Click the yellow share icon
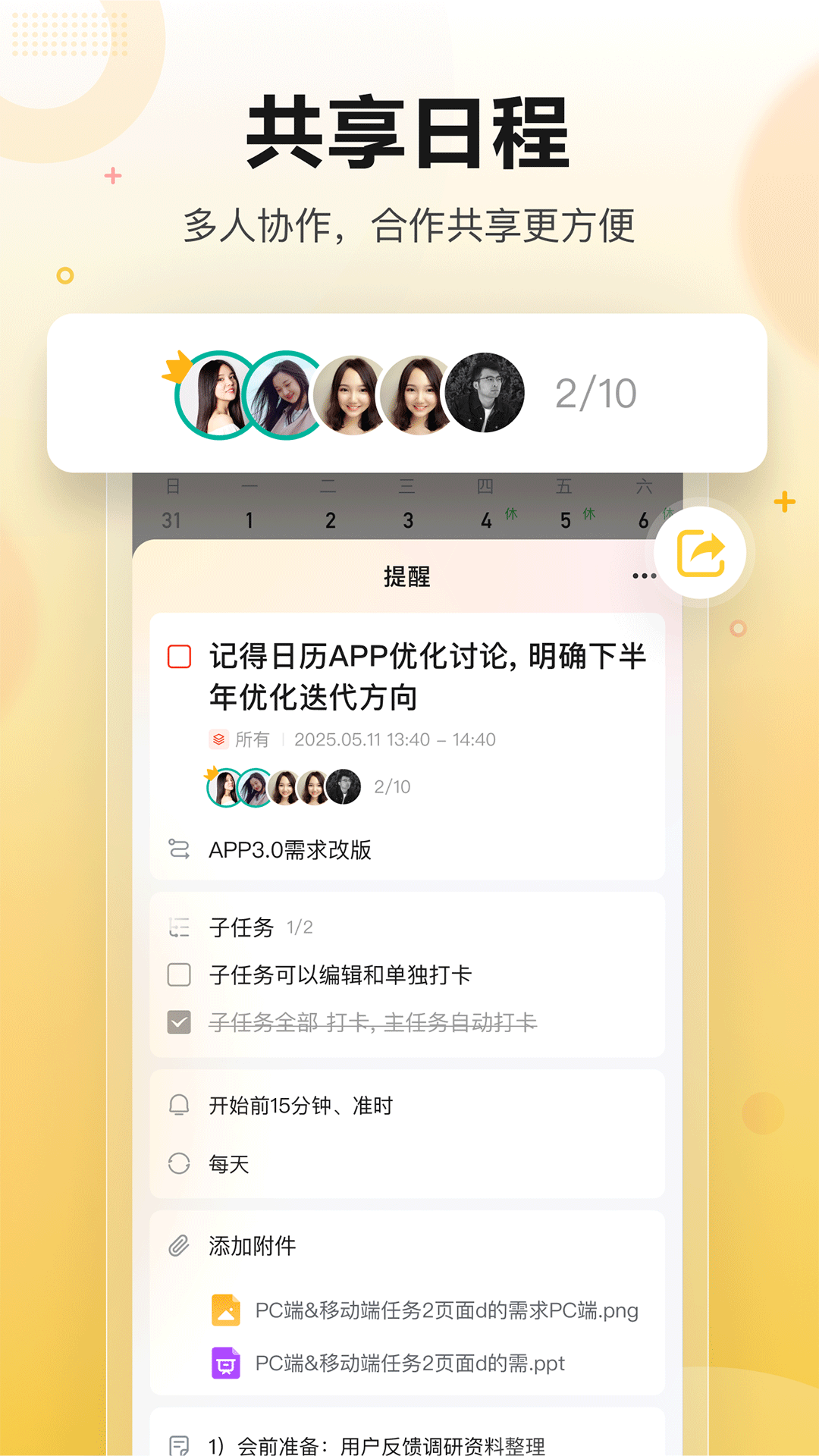Viewport: 819px width, 1456px height. (701, 551)
